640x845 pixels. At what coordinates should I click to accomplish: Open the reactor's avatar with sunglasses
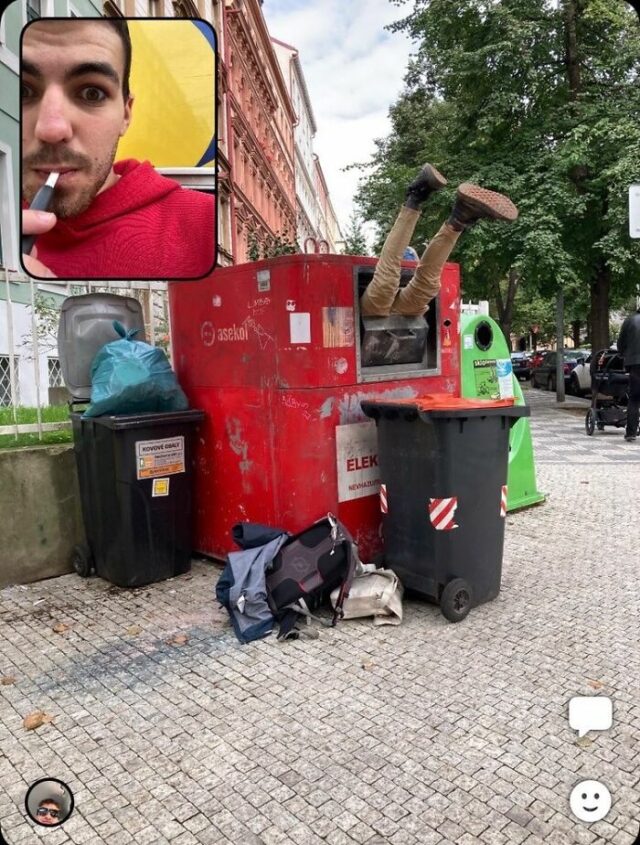[x=49, y=802]
